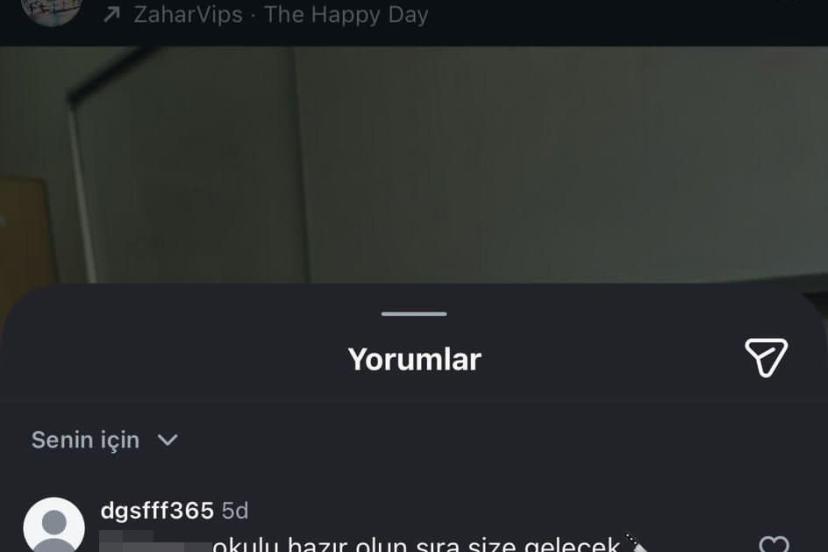Tap the dgsfff365 username

(x=157, y=511)
